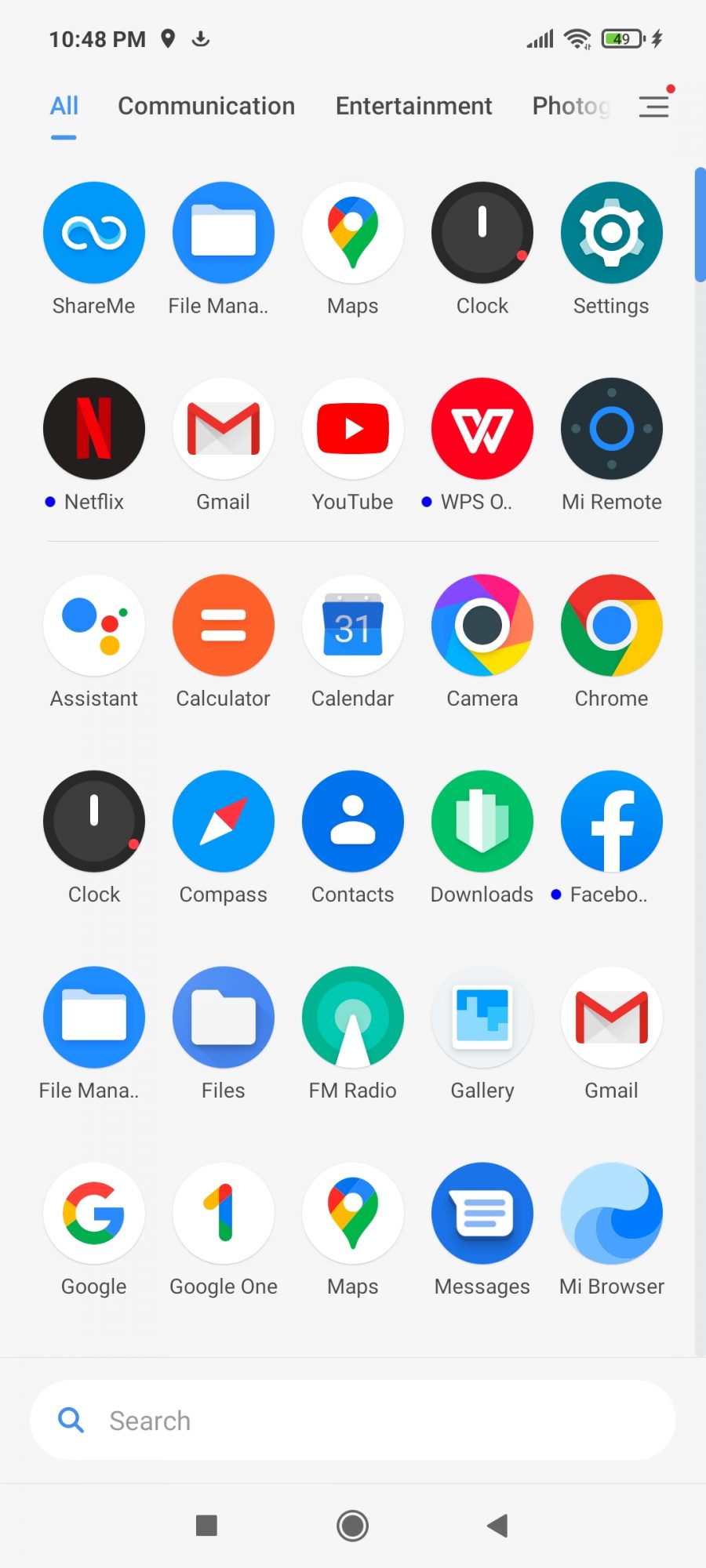This screenshot has width=706, height=1568.
Task: Open the YouTube app
Action: click(353, 429)
